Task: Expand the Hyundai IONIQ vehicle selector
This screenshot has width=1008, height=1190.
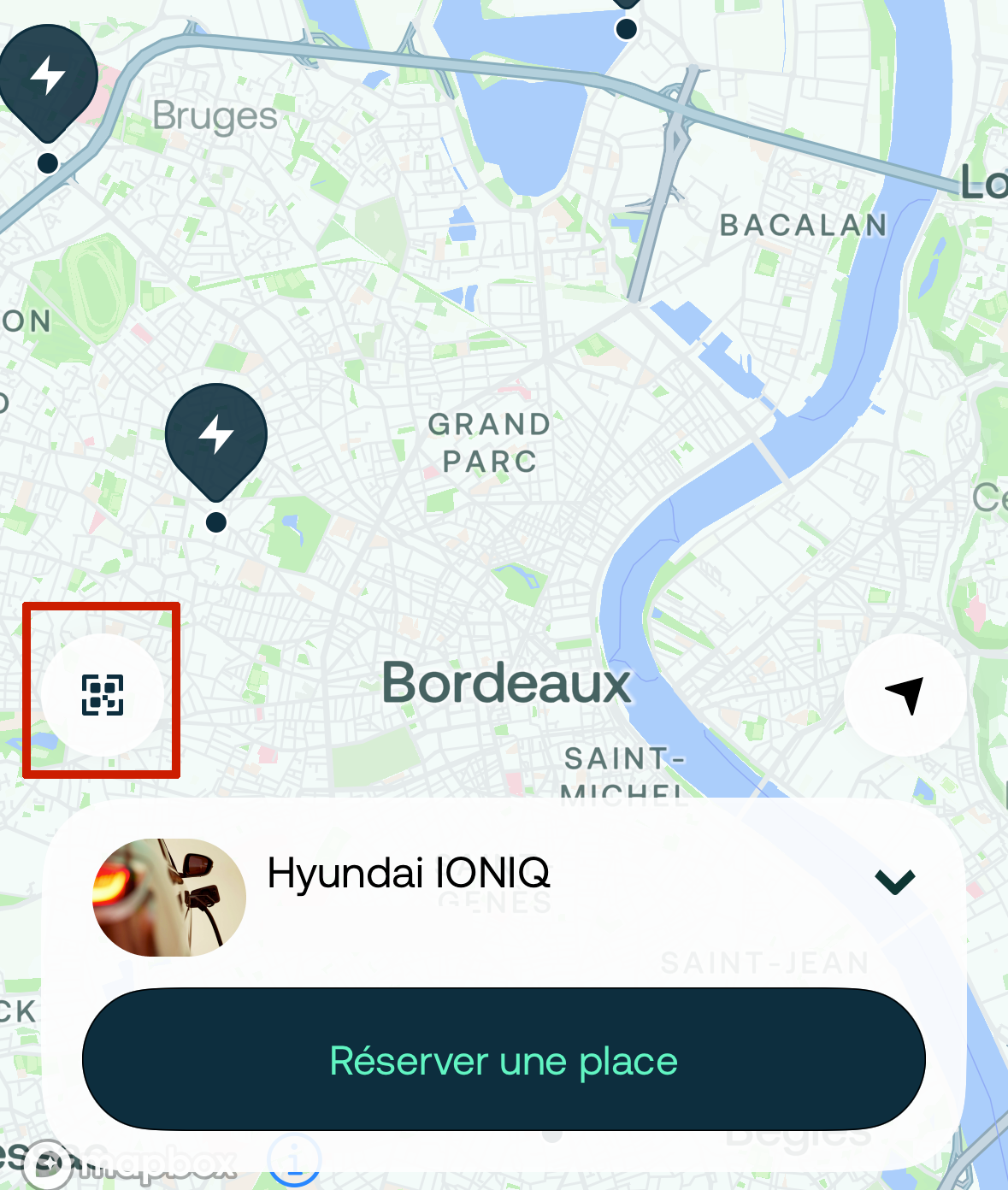Action: tap(894, 881)
